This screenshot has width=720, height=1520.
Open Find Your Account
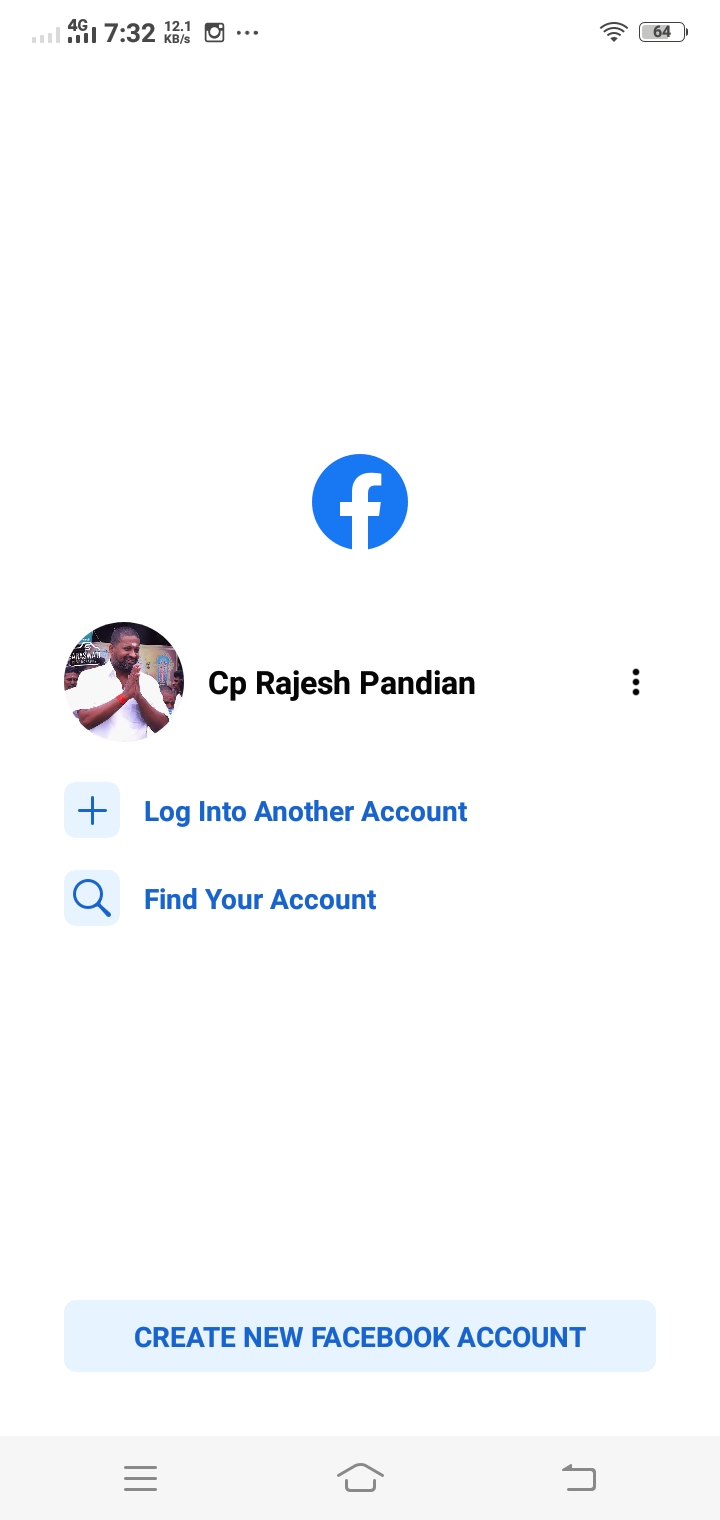click(x=259, y=899)
